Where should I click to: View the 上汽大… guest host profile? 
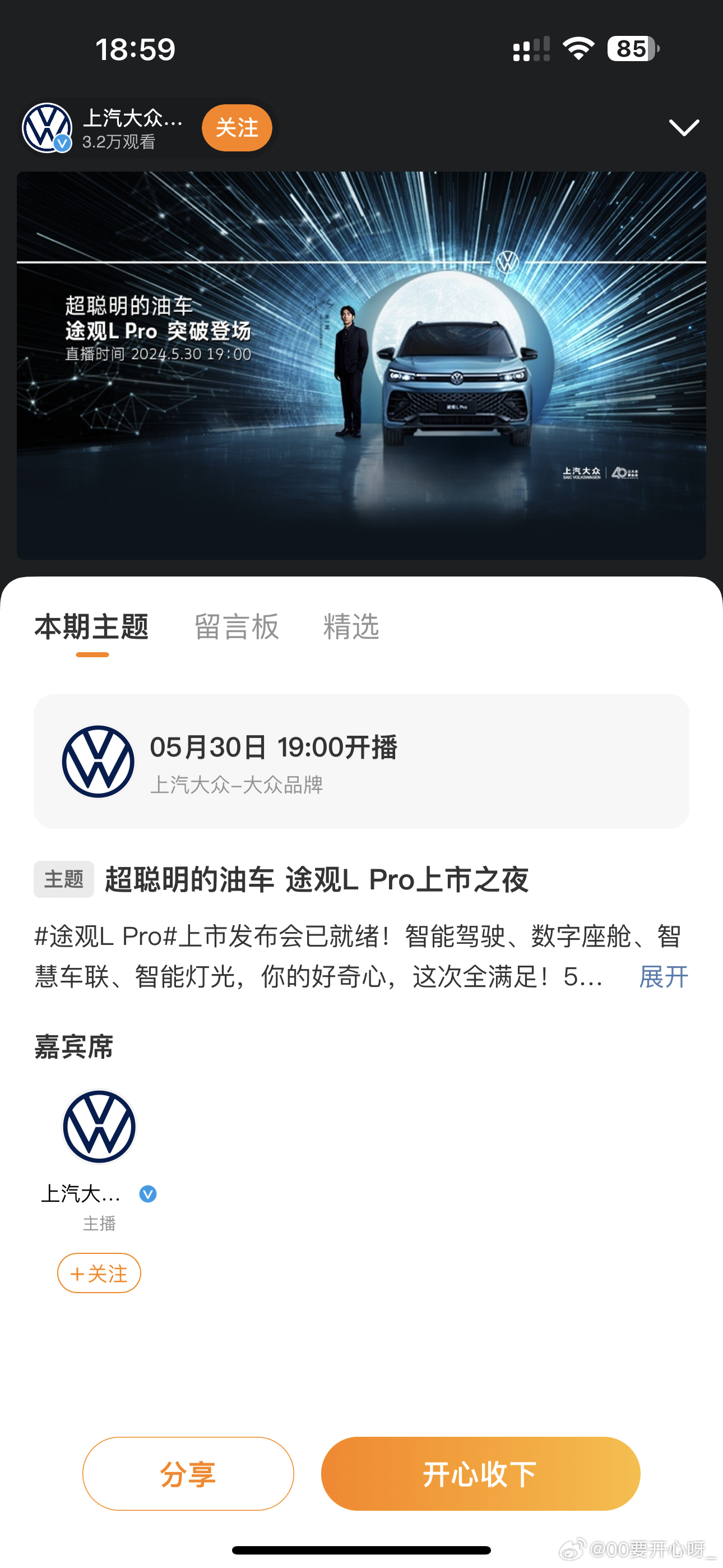coord(99,1127)
